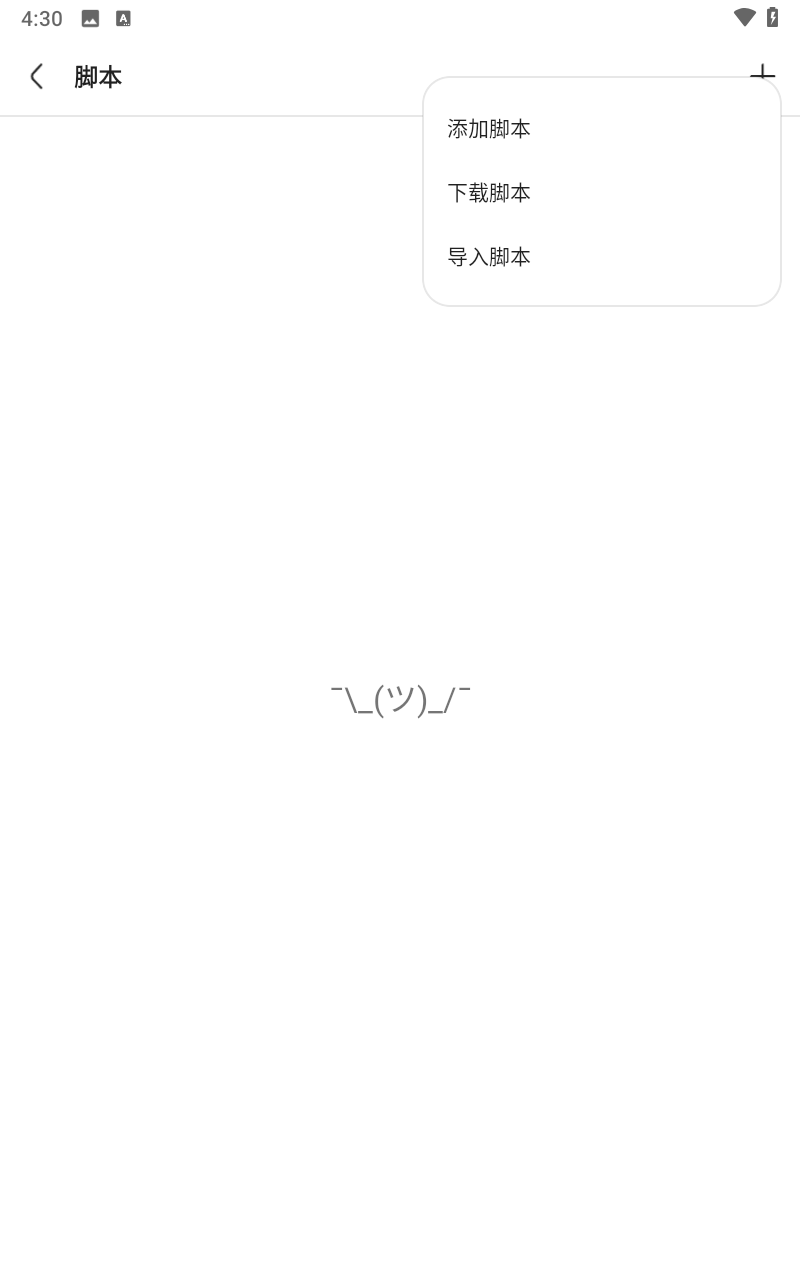This screenshot has width=800, height=1280.
Task: Choose "下载脚本" in the popup menu
Action: pyautogui.click(x=489, y=193)
